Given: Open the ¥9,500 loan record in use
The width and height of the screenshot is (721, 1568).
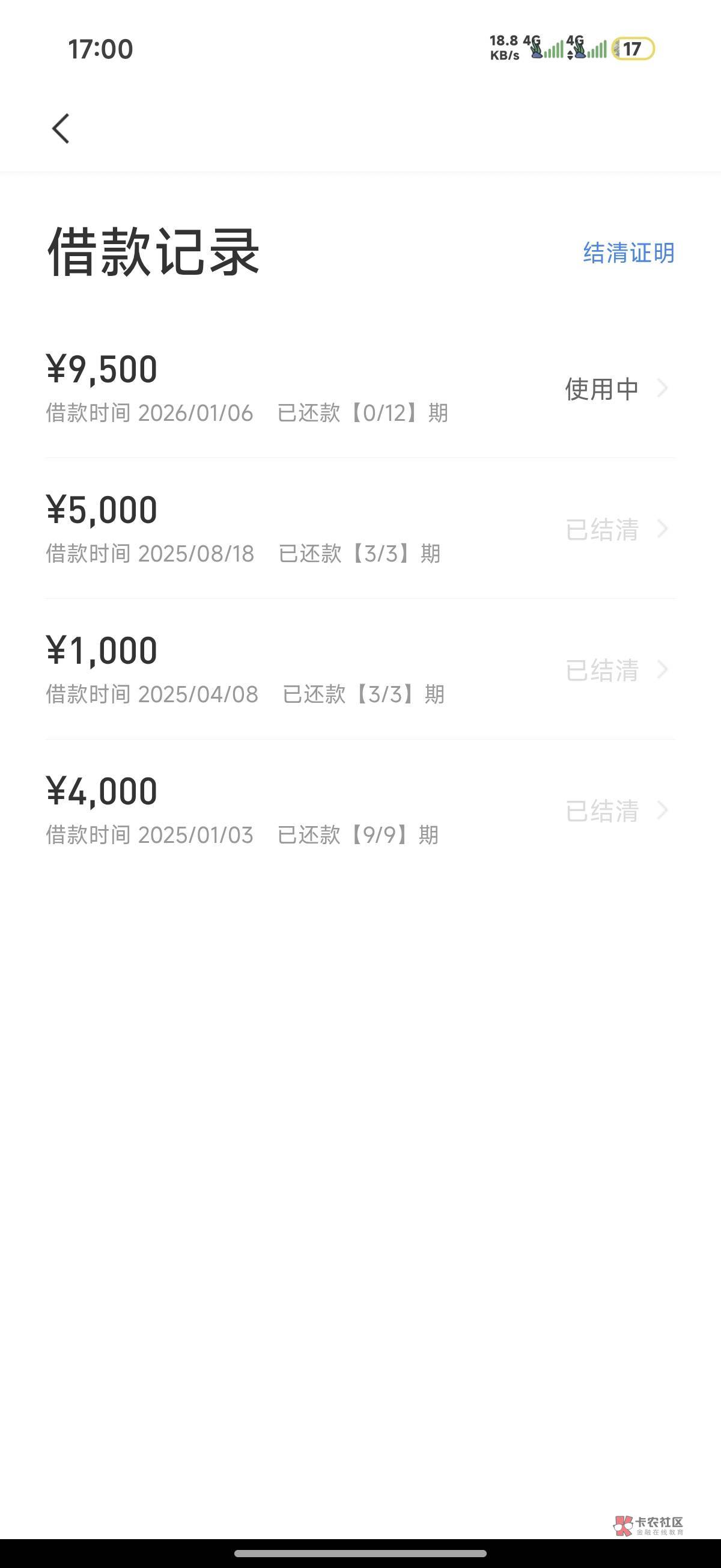Looking at the screenshot, I should (360, 388).
